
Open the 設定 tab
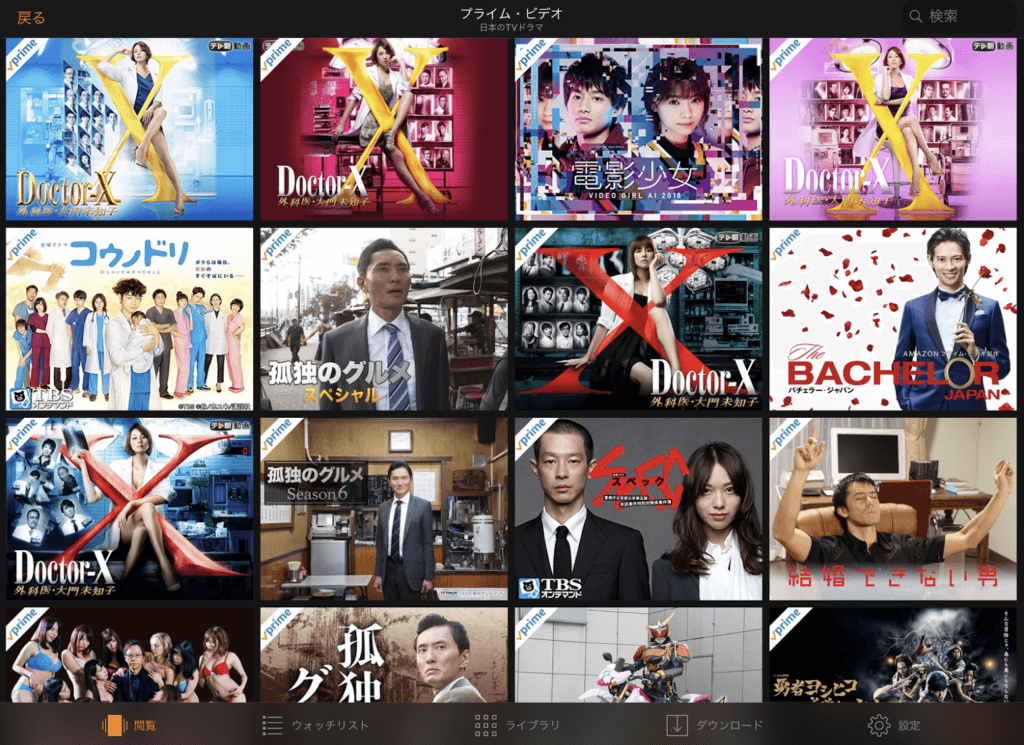[x=894, y=725]
